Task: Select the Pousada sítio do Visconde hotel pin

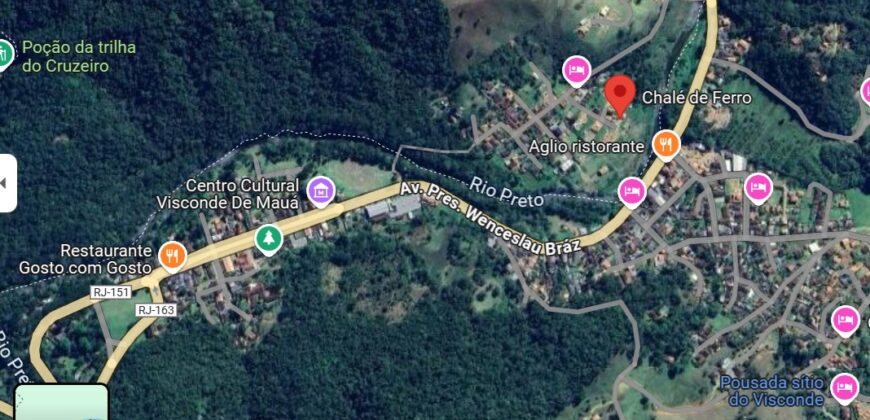Action: pyautogui.click(x=845, y=387)
